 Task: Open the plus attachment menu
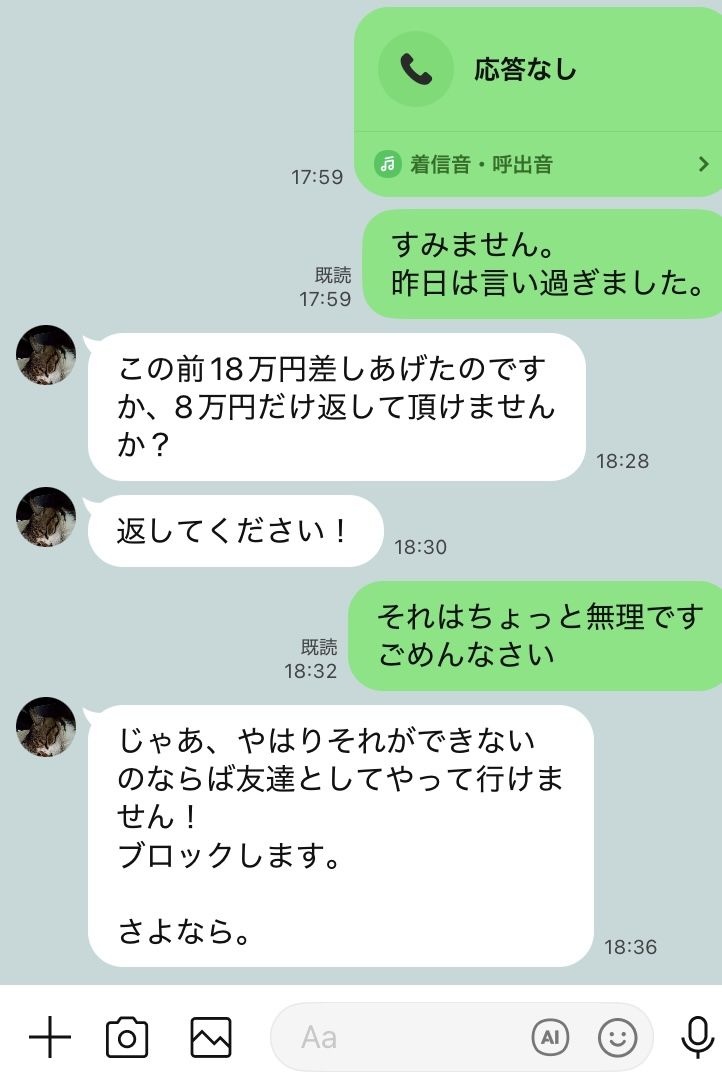pos(49,1038)
